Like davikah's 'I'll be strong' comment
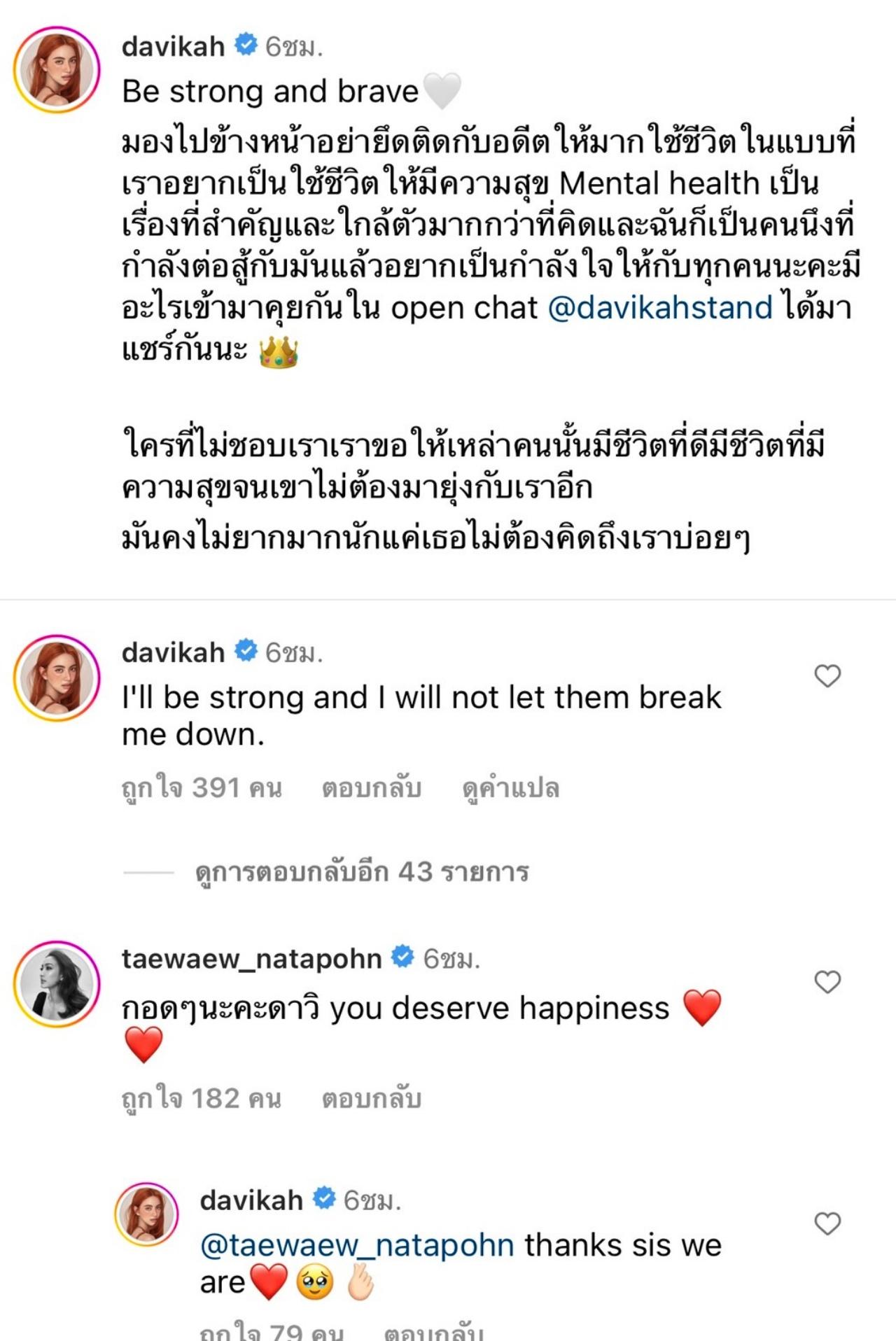Viewport: 896px width, 1341px height. [827, 676]
